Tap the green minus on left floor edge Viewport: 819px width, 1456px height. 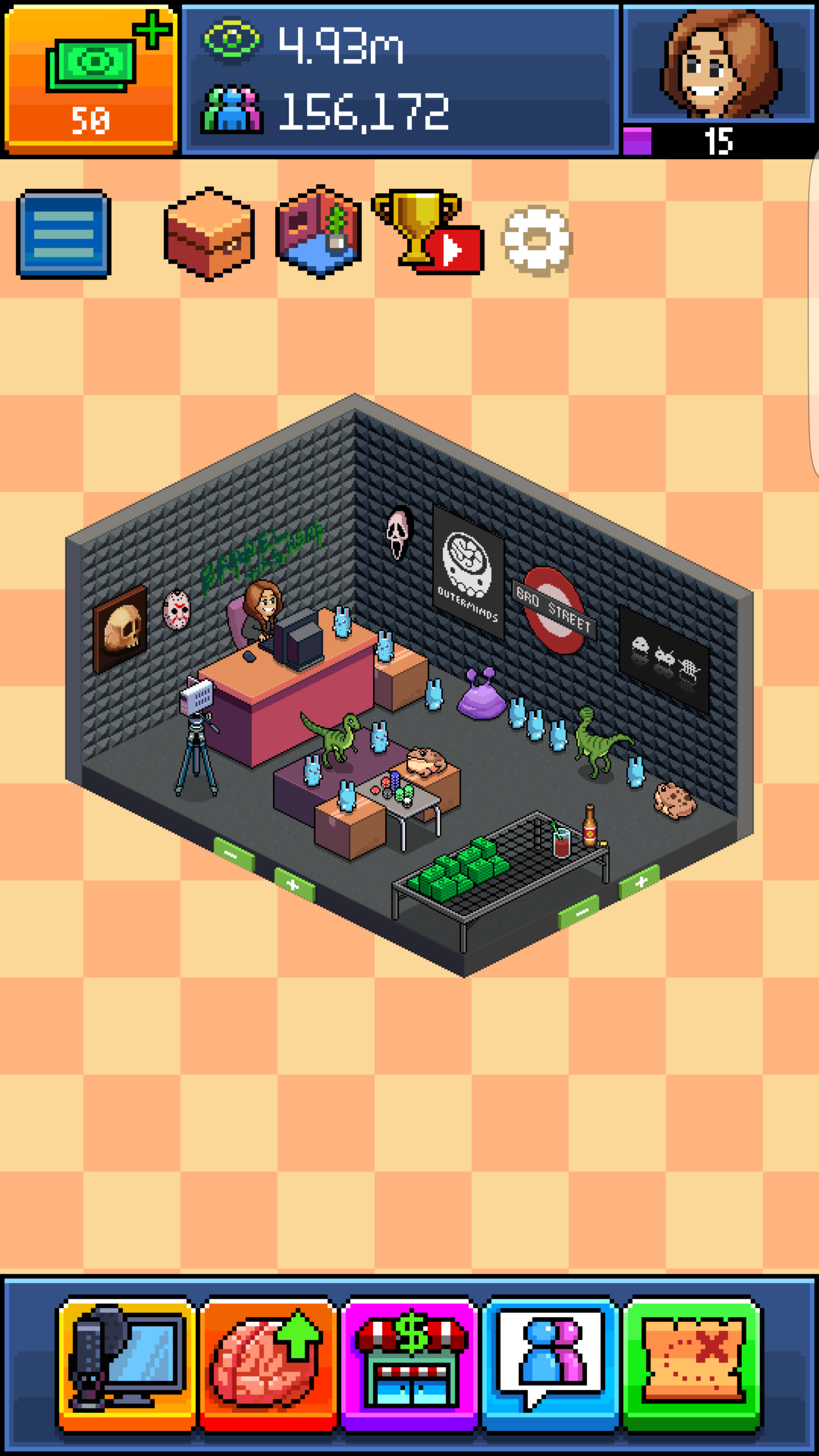(x=232, y=854)
